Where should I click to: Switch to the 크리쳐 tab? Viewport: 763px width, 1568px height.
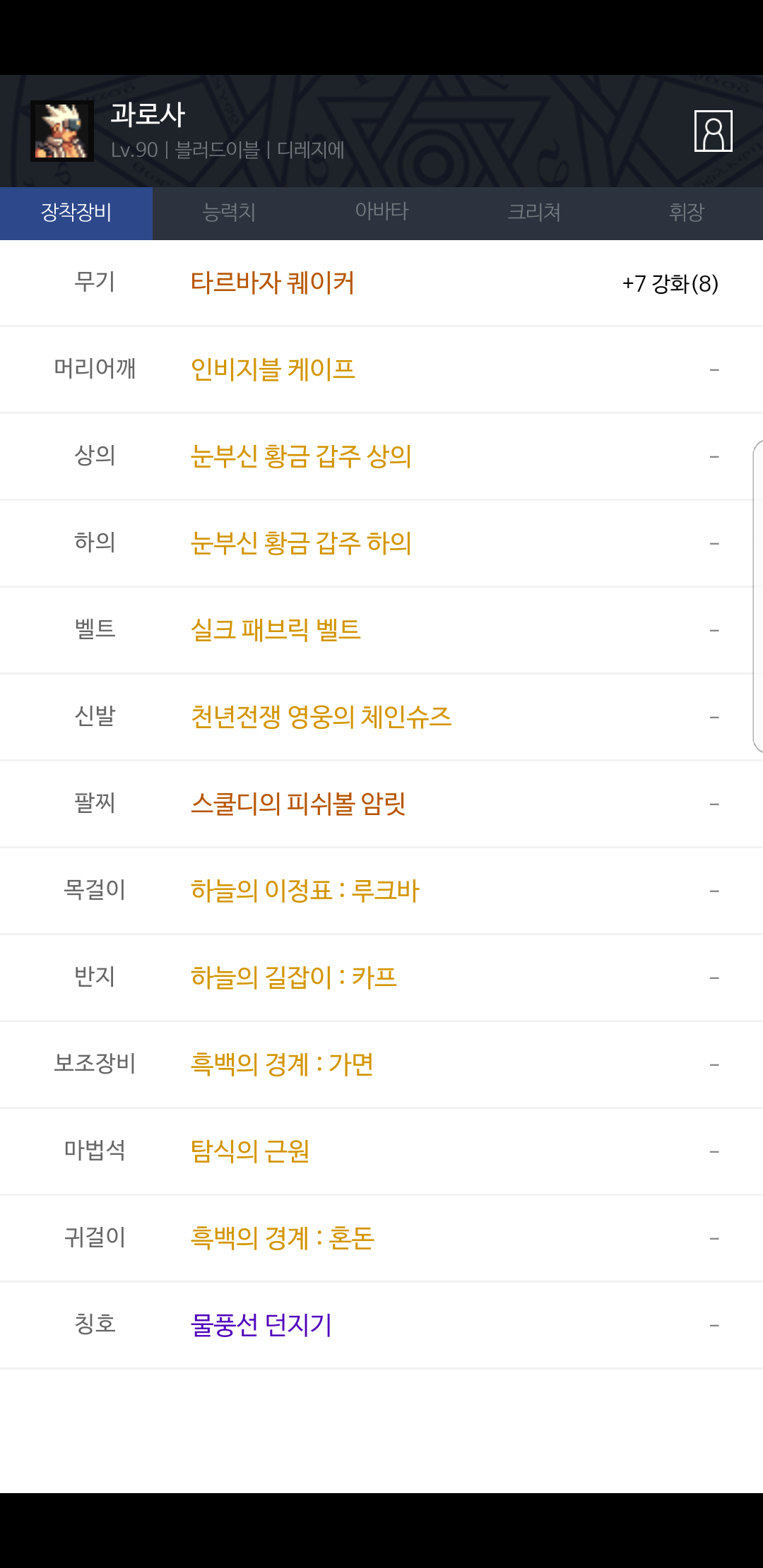coord(534,213)
